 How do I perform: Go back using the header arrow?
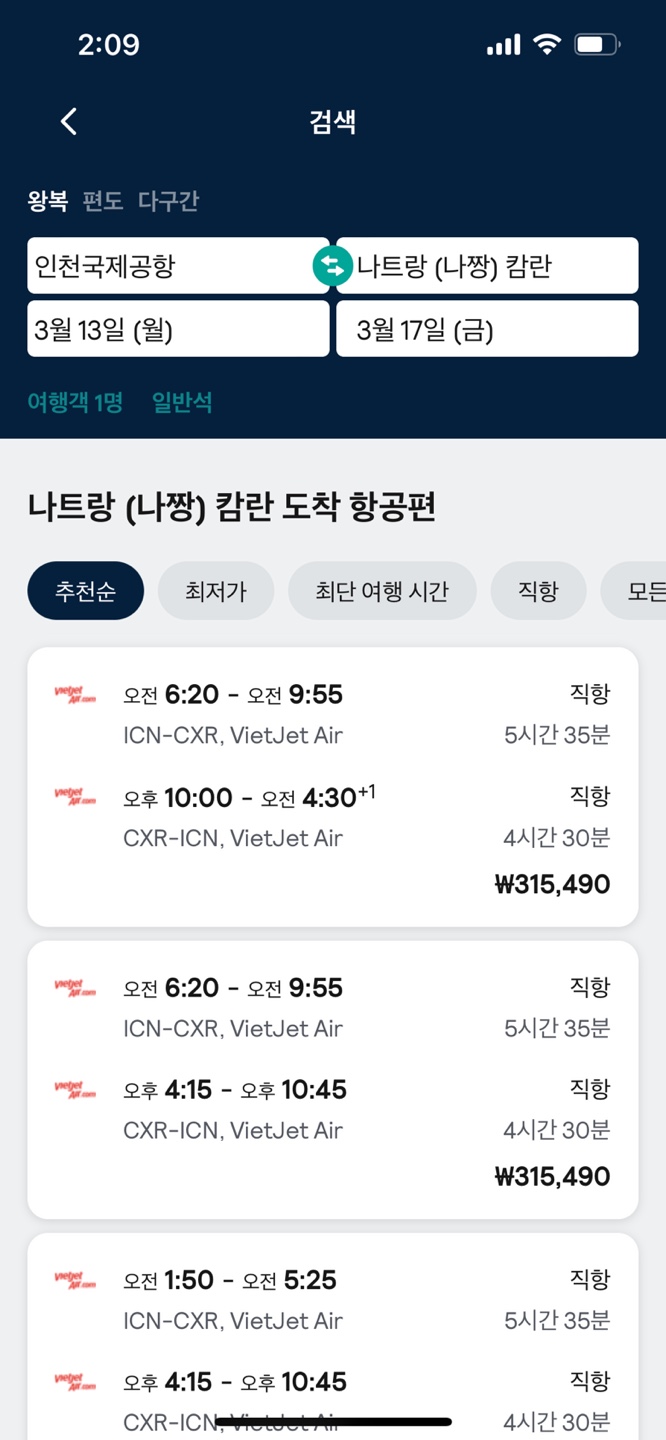pos(69,122)
